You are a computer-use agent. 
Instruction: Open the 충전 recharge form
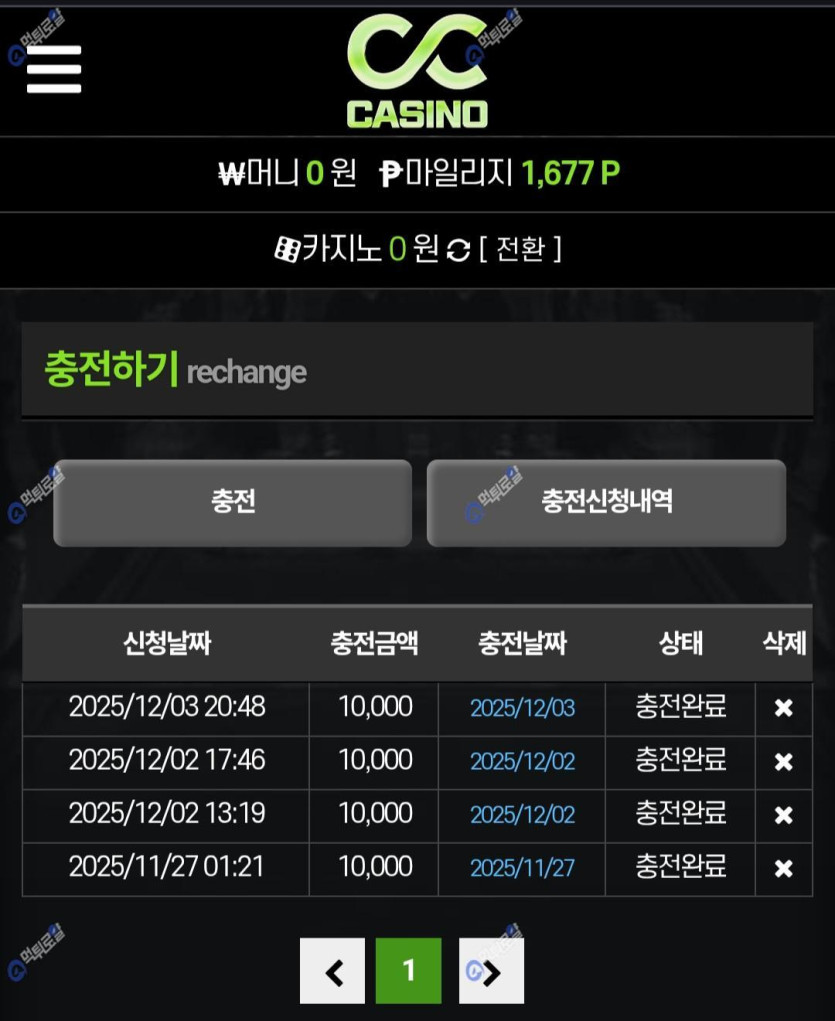pyautogui.click(x=232, y=502)
